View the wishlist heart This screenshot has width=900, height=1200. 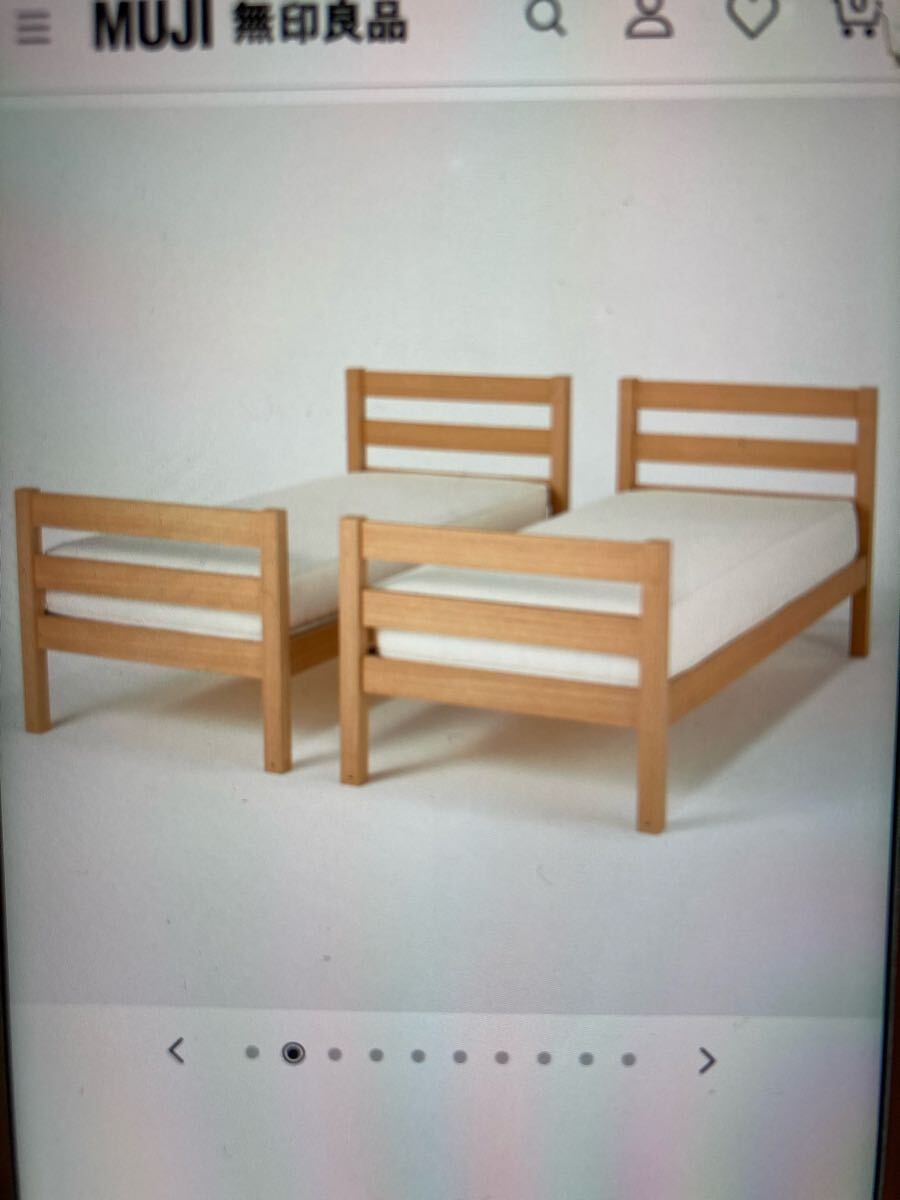point(752,17)
